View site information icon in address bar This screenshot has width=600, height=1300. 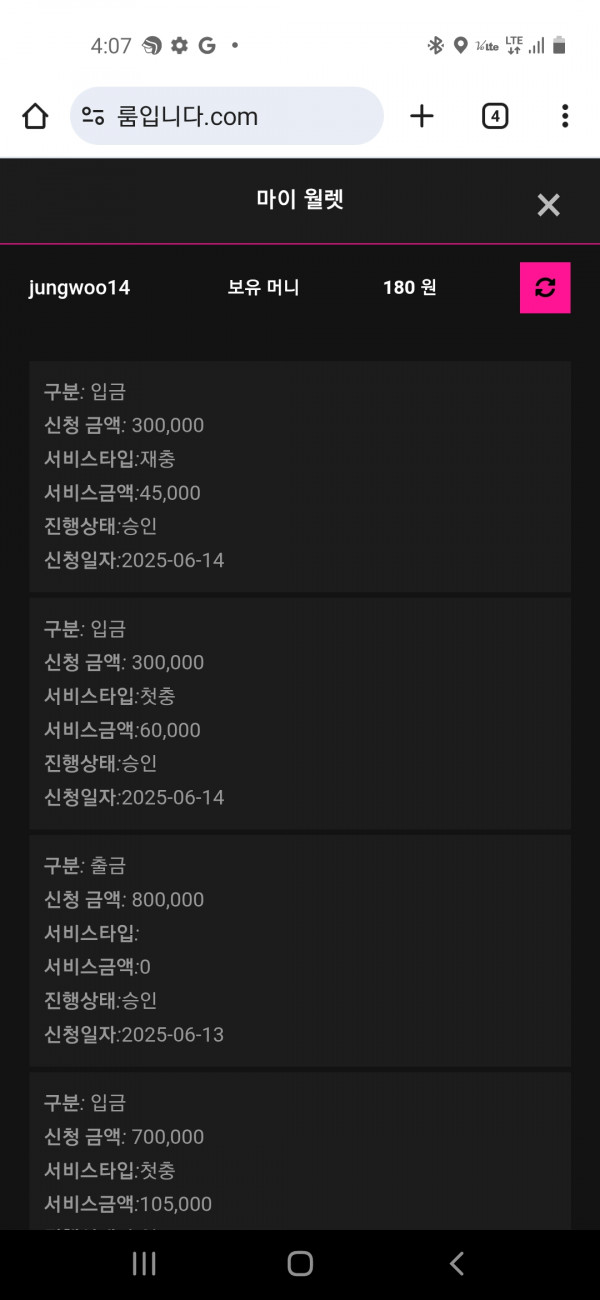[x=93, y=117]
